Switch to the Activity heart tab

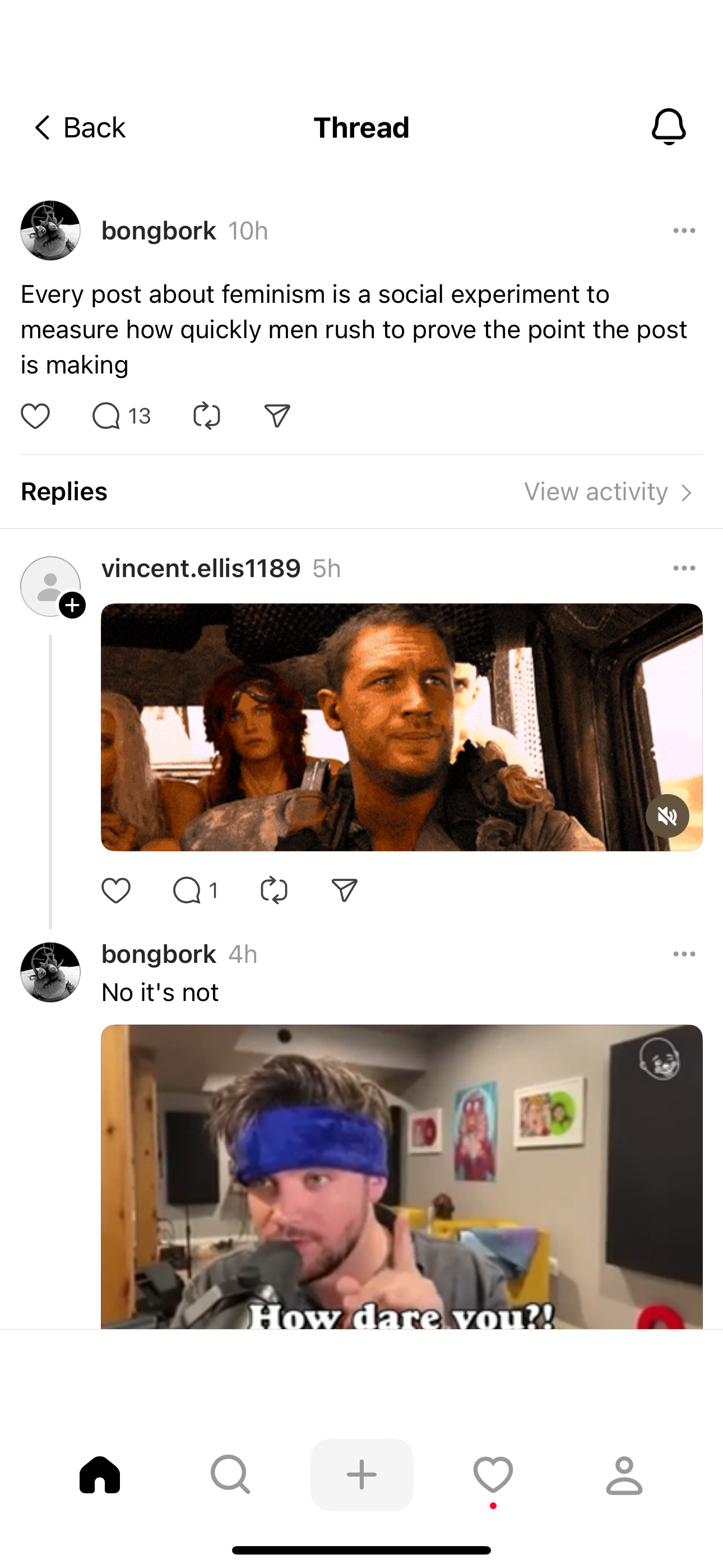click(x=493, y=1475)
